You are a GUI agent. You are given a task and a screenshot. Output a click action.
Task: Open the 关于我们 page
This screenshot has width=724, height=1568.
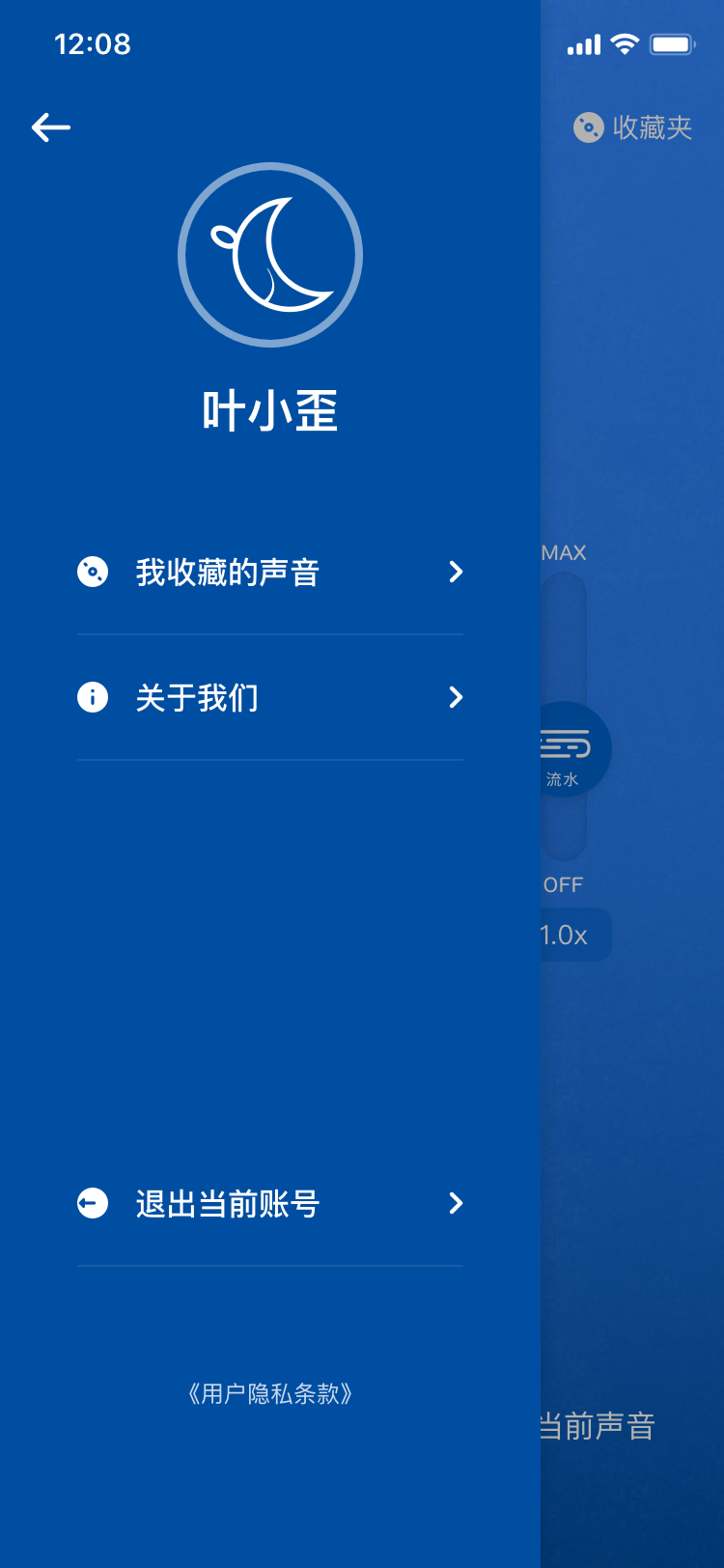pos(269,698)
